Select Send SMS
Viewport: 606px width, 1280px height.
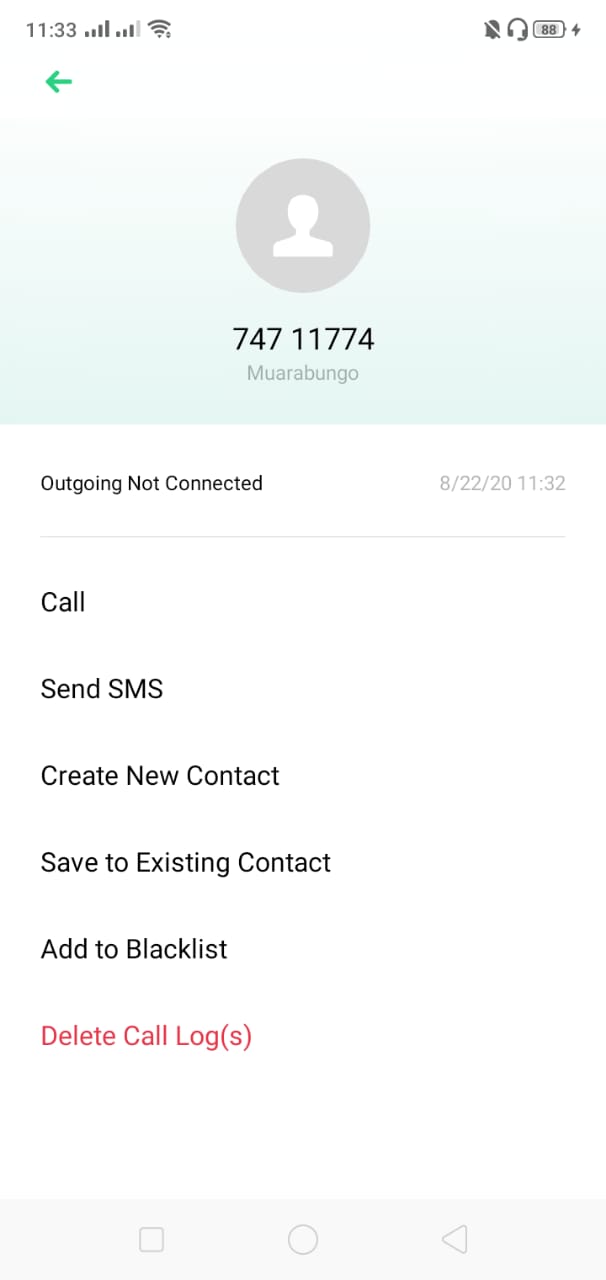pyautogui.click(x=102, y=689)
